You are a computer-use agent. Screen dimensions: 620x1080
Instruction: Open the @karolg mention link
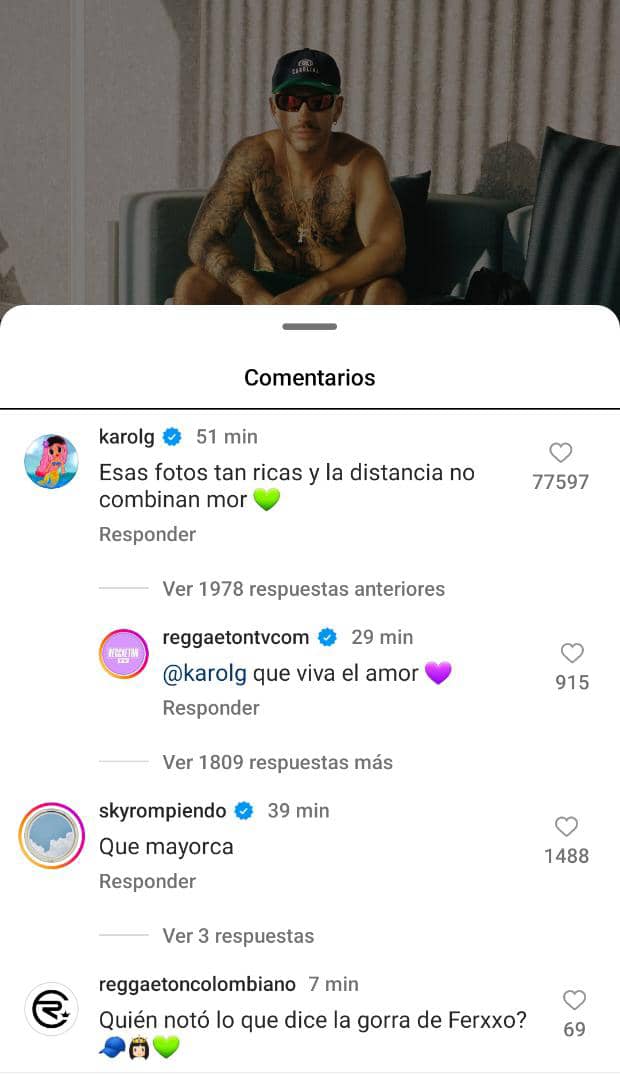tap(204, 674)
